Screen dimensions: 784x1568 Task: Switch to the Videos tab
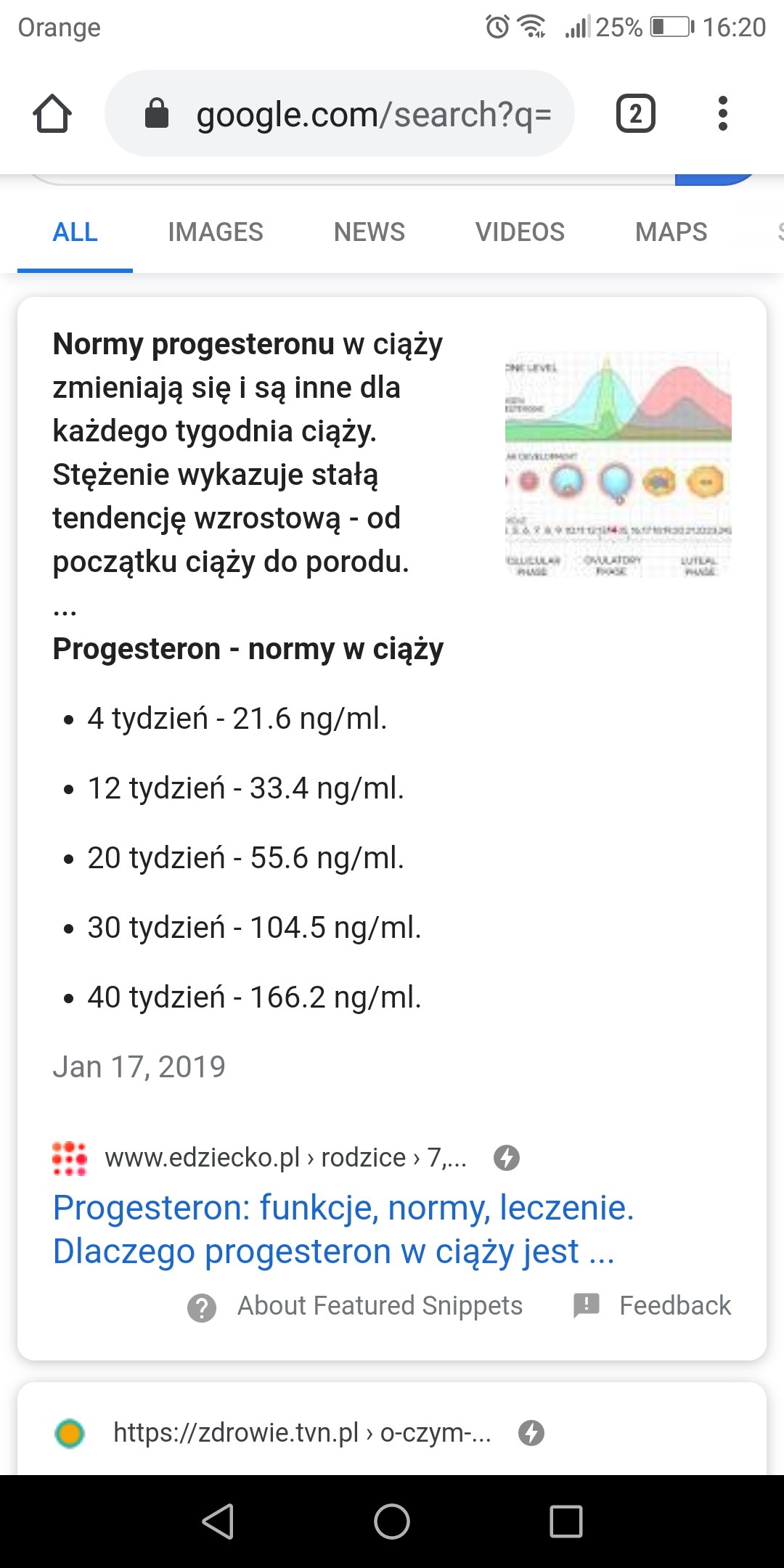click(x=520, y=232)
